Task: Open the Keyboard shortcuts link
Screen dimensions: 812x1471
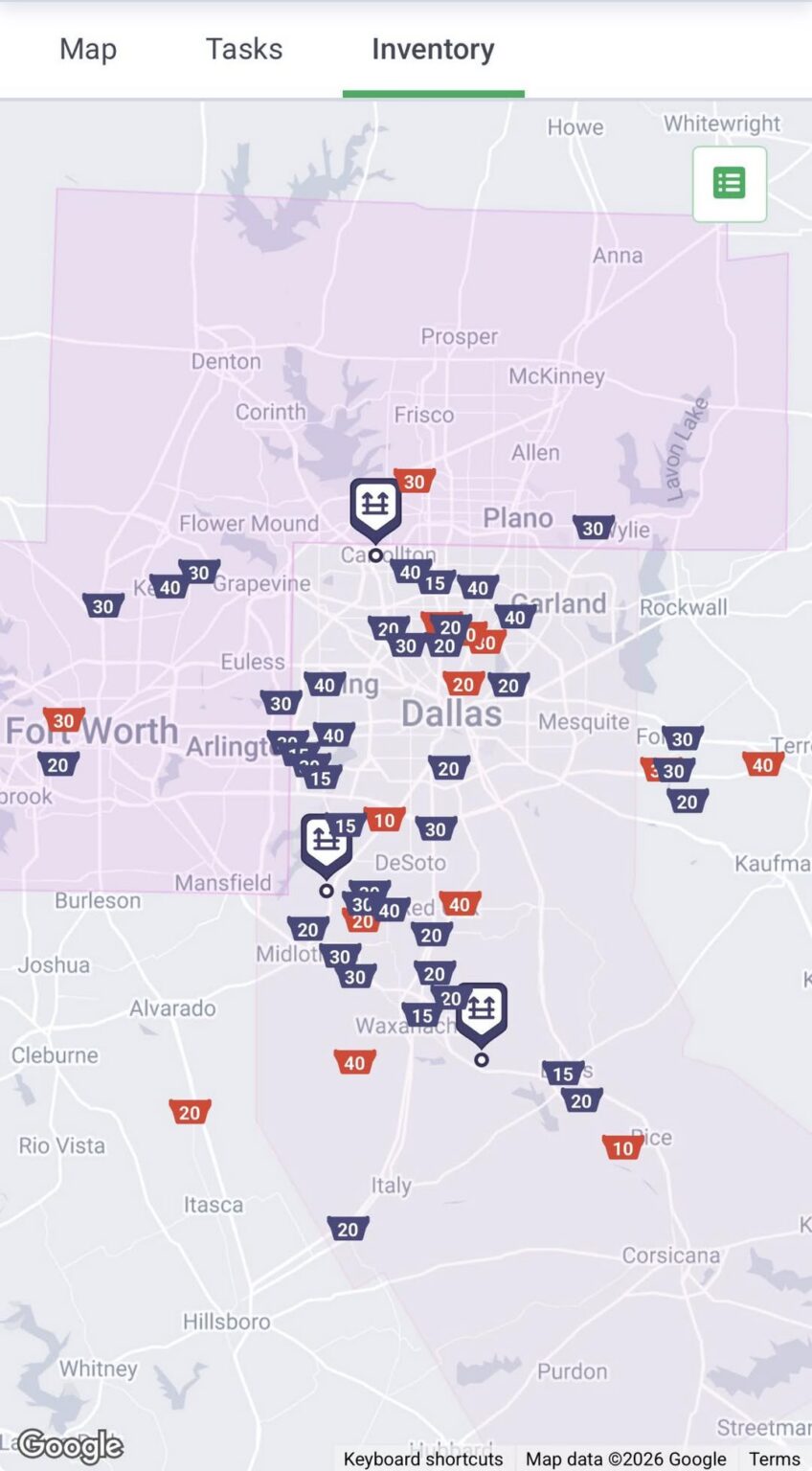Action: click(422, 1459)
